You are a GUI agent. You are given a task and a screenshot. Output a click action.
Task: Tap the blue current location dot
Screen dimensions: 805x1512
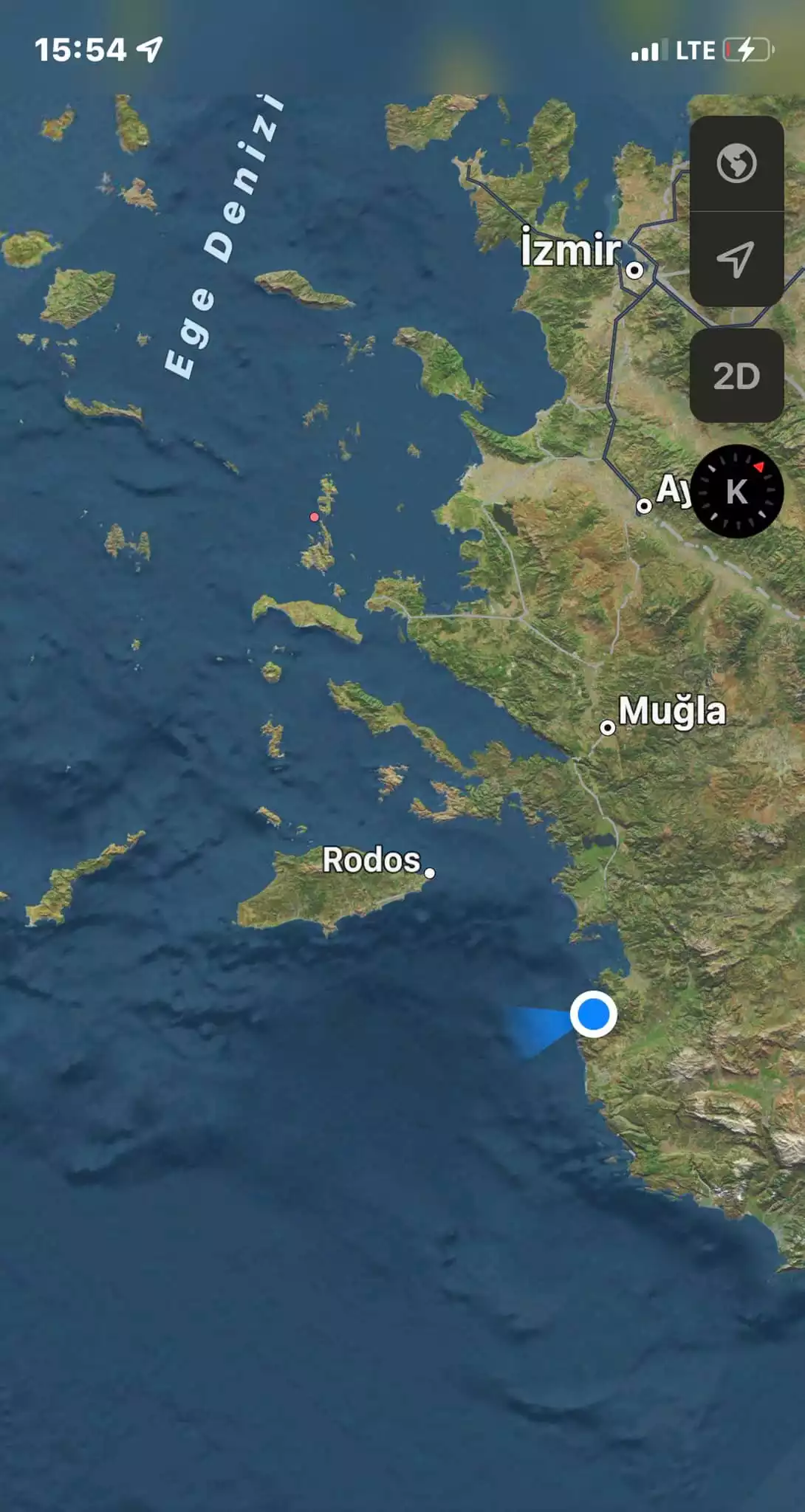(x=594, y=1014)
